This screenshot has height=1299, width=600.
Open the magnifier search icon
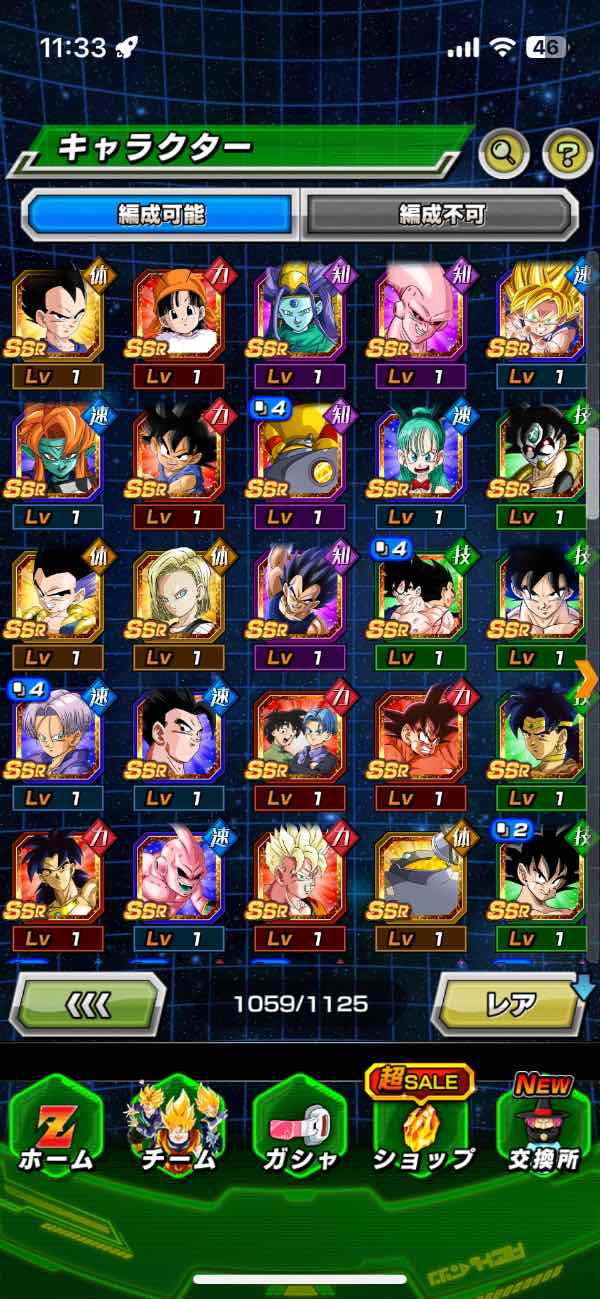coord(505,153)
